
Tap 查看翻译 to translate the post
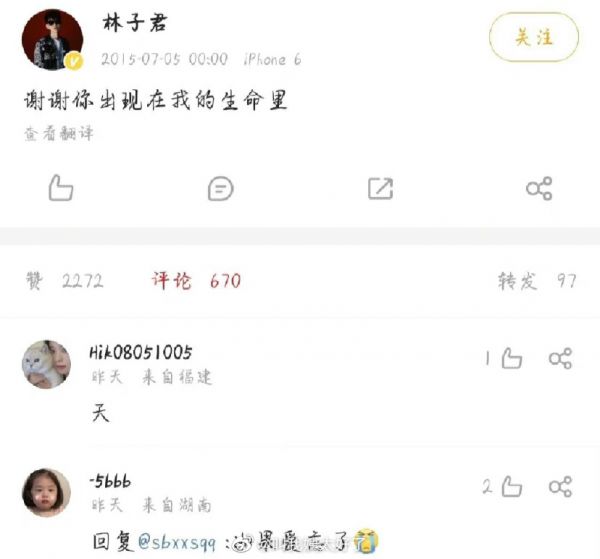pyautogui.click(x=58, y=133)
